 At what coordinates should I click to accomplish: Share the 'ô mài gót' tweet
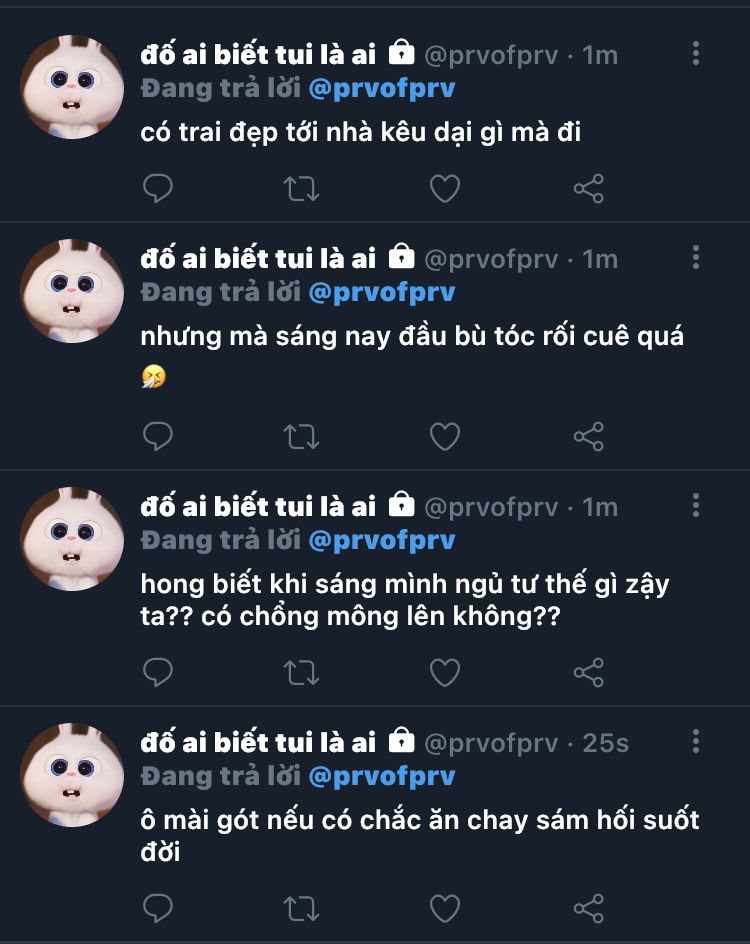(x=588, y=908)
